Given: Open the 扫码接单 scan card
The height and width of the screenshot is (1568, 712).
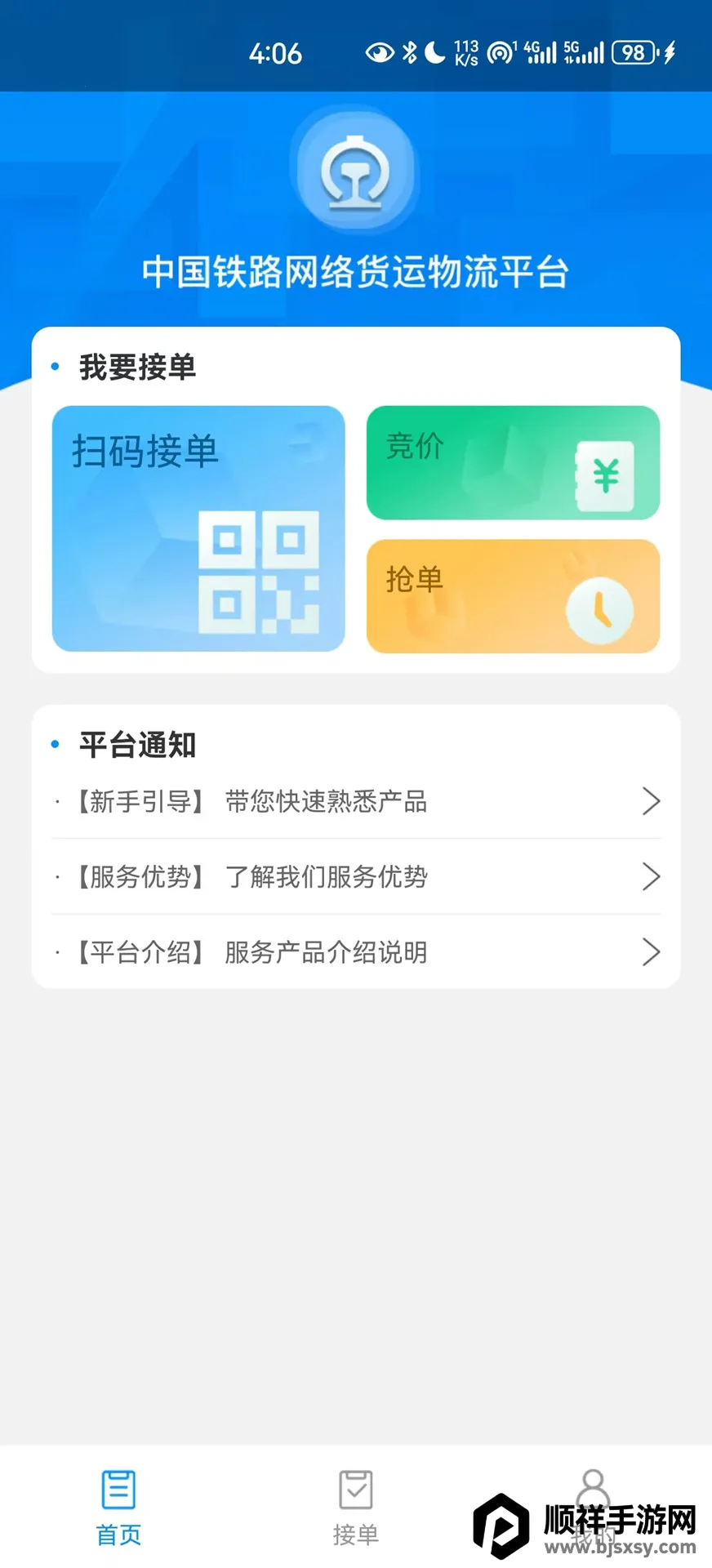Looking at the screenshot, I should click(x=198, y=528).
